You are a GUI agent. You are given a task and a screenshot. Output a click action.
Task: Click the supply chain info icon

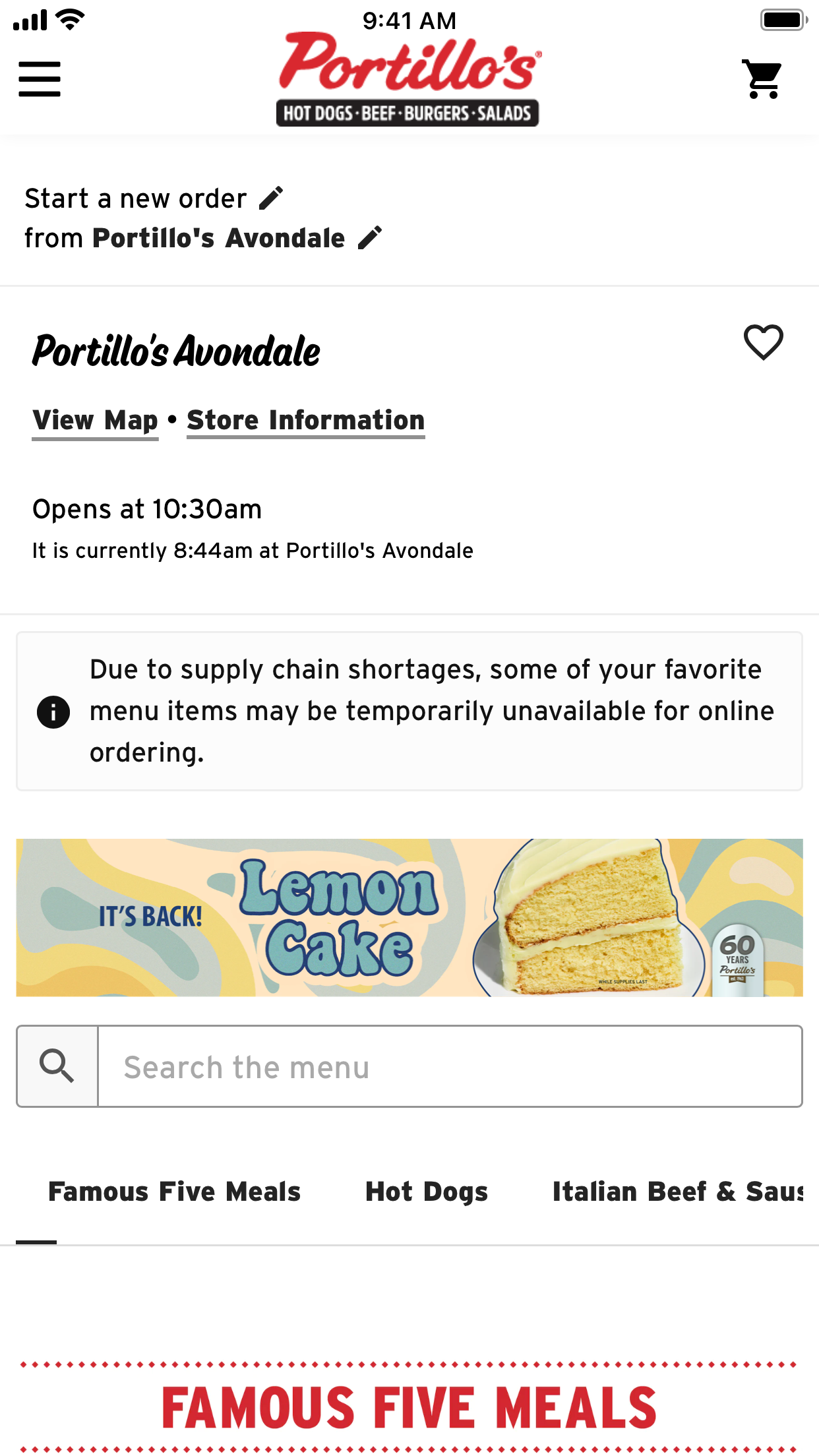(53, 711)
